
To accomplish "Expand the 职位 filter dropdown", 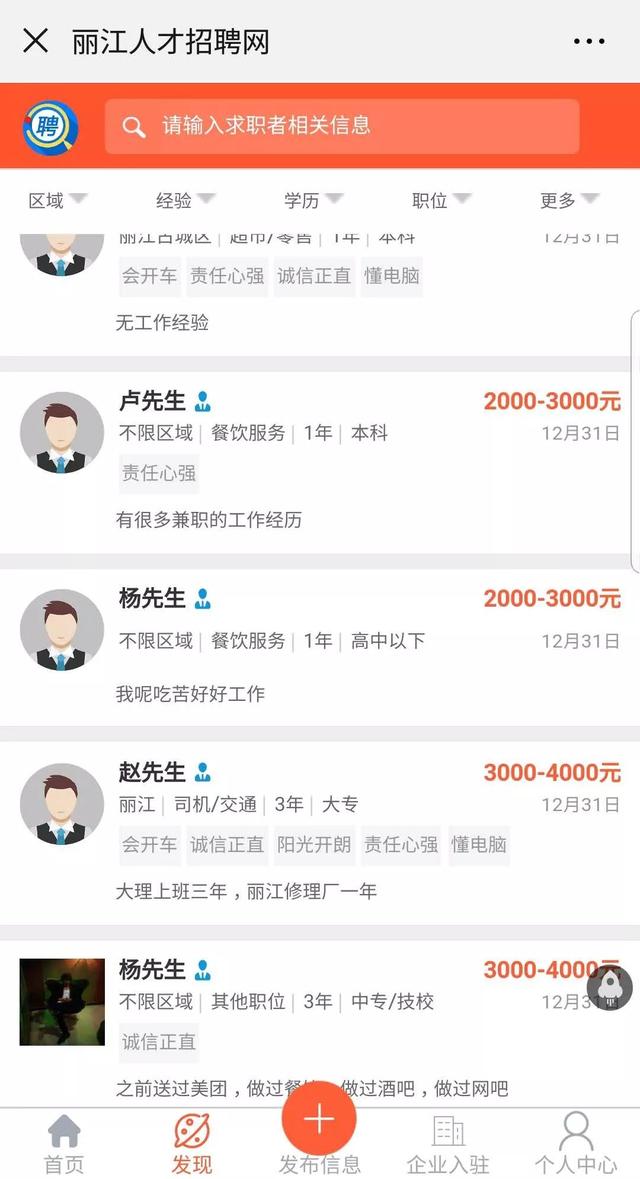I will tap(441, 200).
